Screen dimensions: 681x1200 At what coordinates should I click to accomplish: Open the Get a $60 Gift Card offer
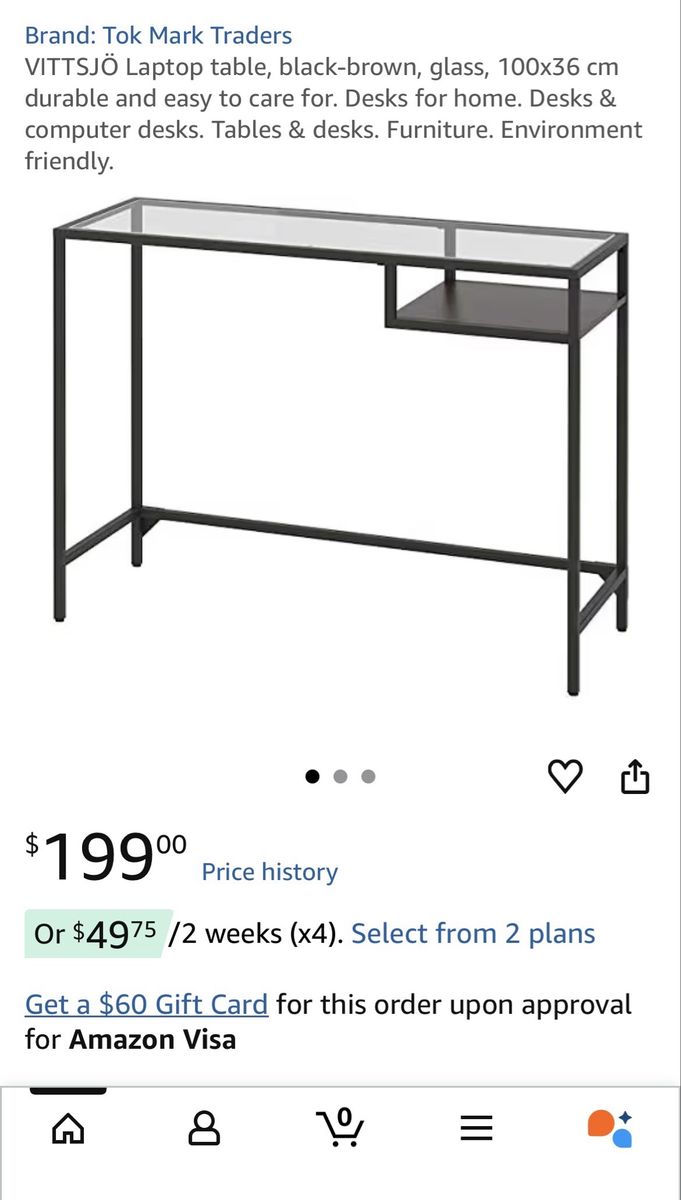pos(146,1004)
